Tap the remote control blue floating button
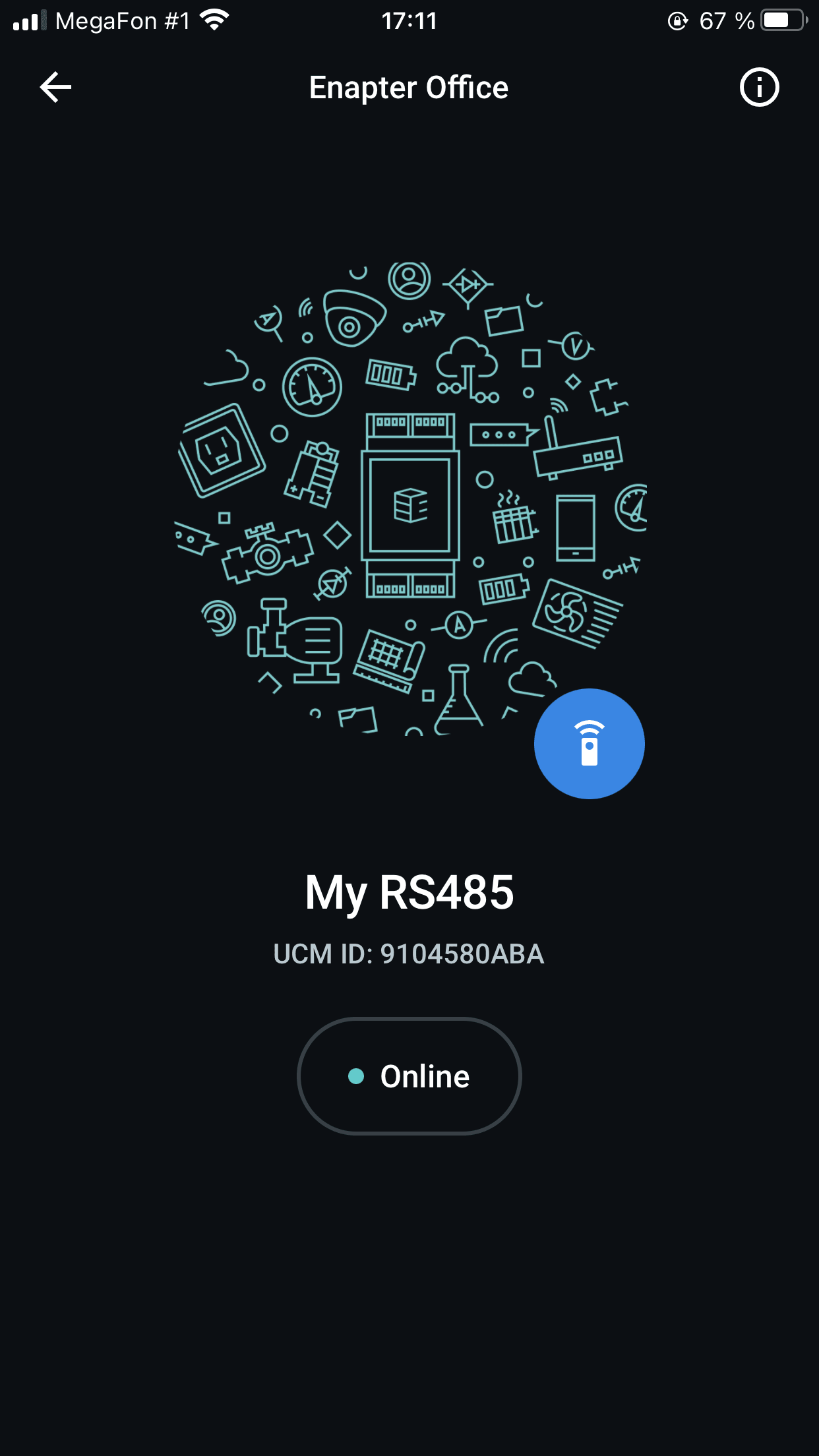819x1456 pixels. [590, 743]
